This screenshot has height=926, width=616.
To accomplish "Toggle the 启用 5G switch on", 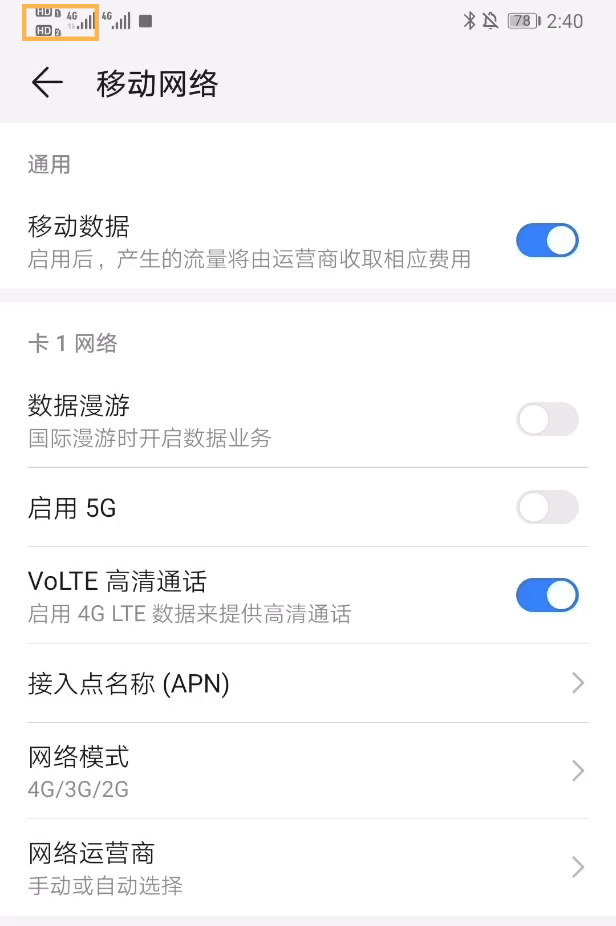I will click(x=547, y=507).
